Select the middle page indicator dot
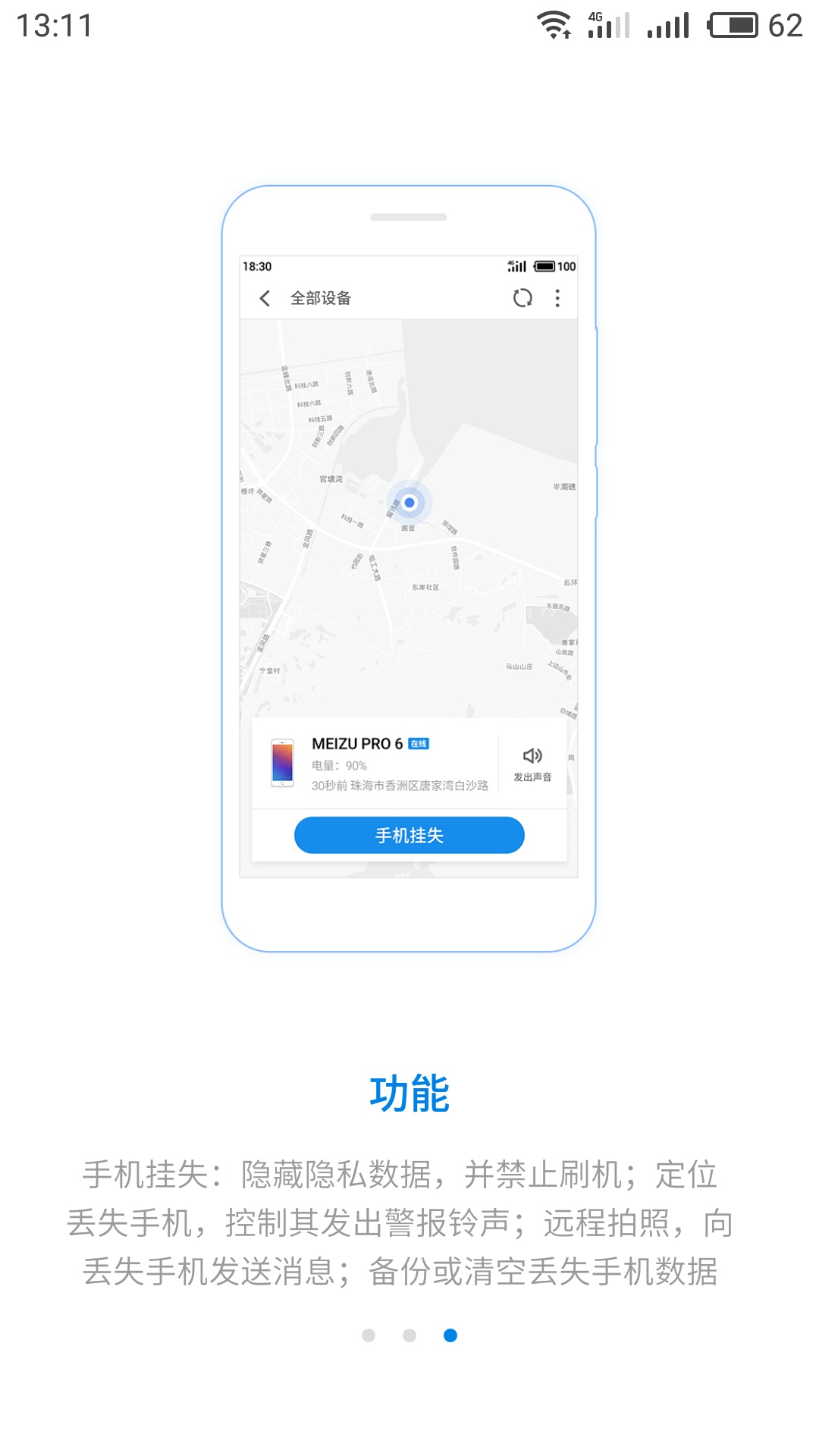This screenshot has height=1456, width=819. [409, 1335]
